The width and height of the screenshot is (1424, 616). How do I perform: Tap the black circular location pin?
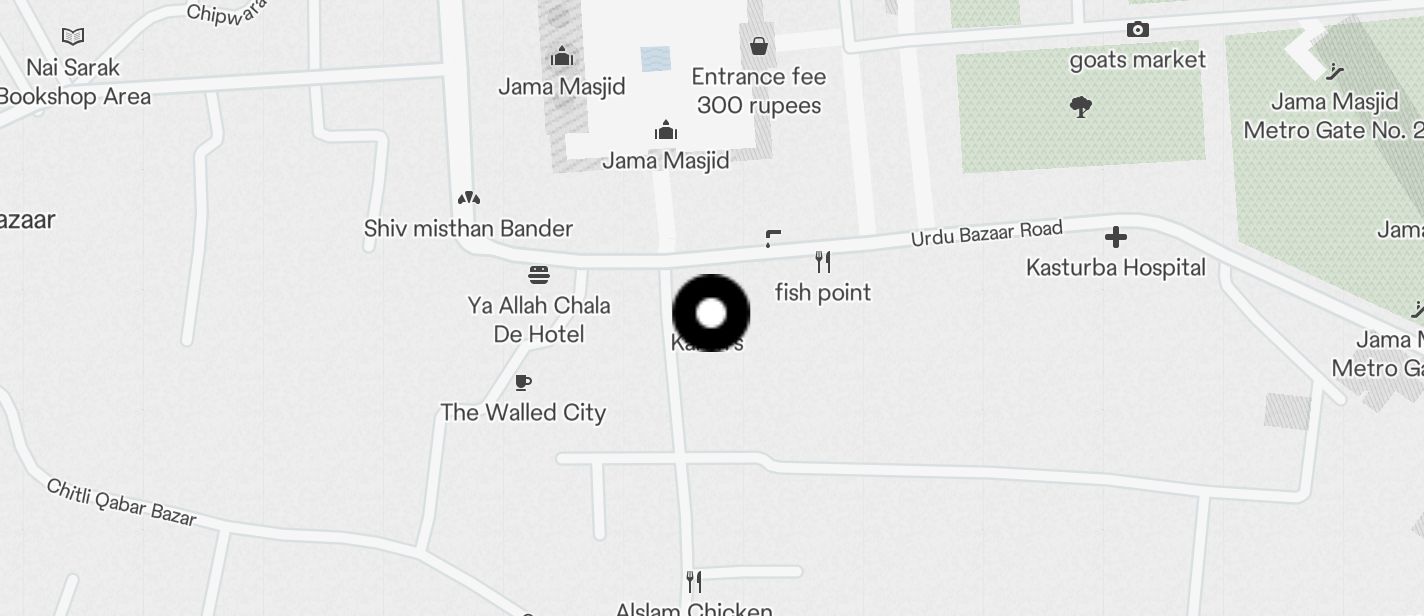pyautogui.click(x=711, y=313)
